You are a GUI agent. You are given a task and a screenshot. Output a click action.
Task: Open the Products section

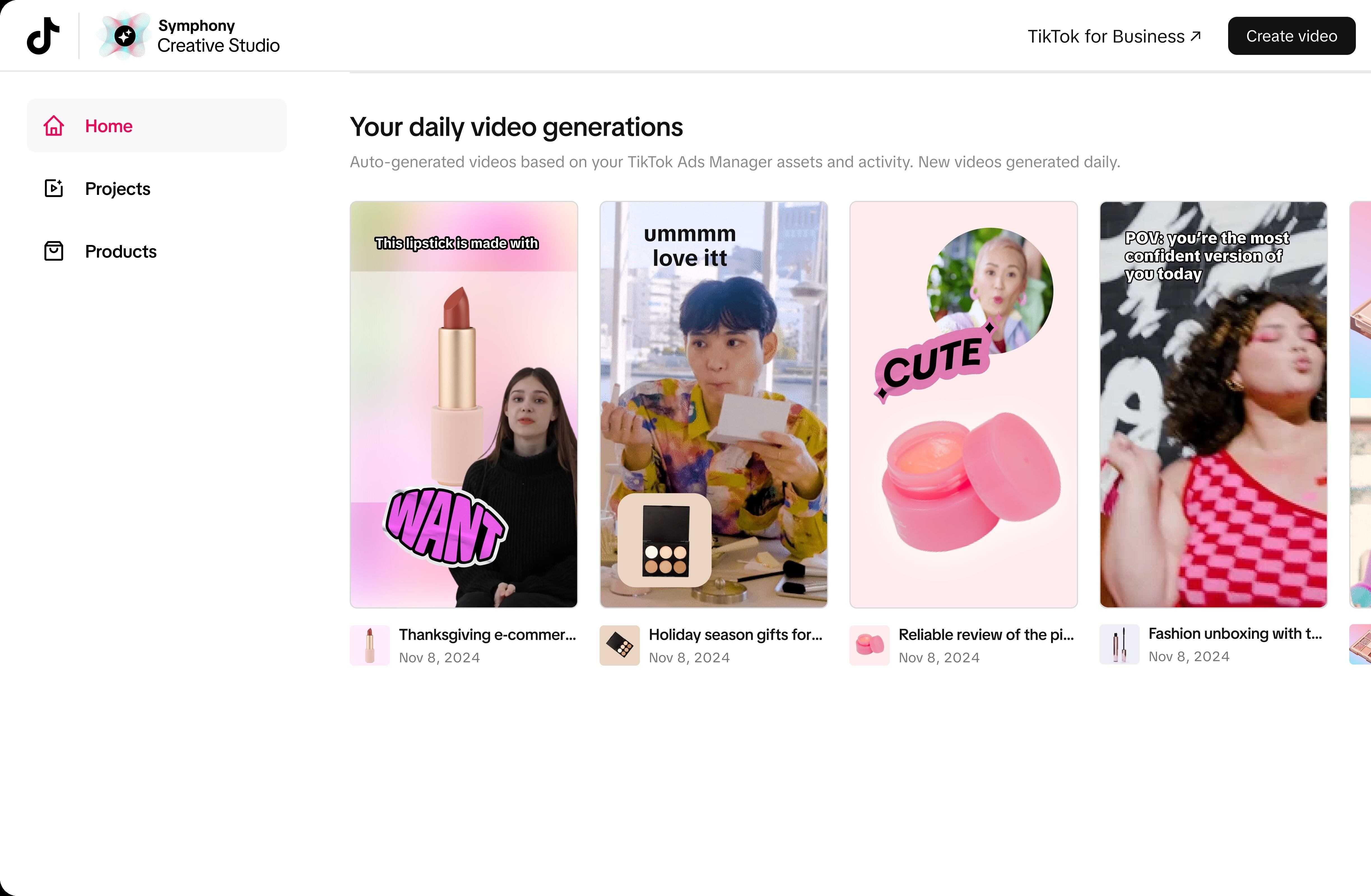tap(120, 252)
